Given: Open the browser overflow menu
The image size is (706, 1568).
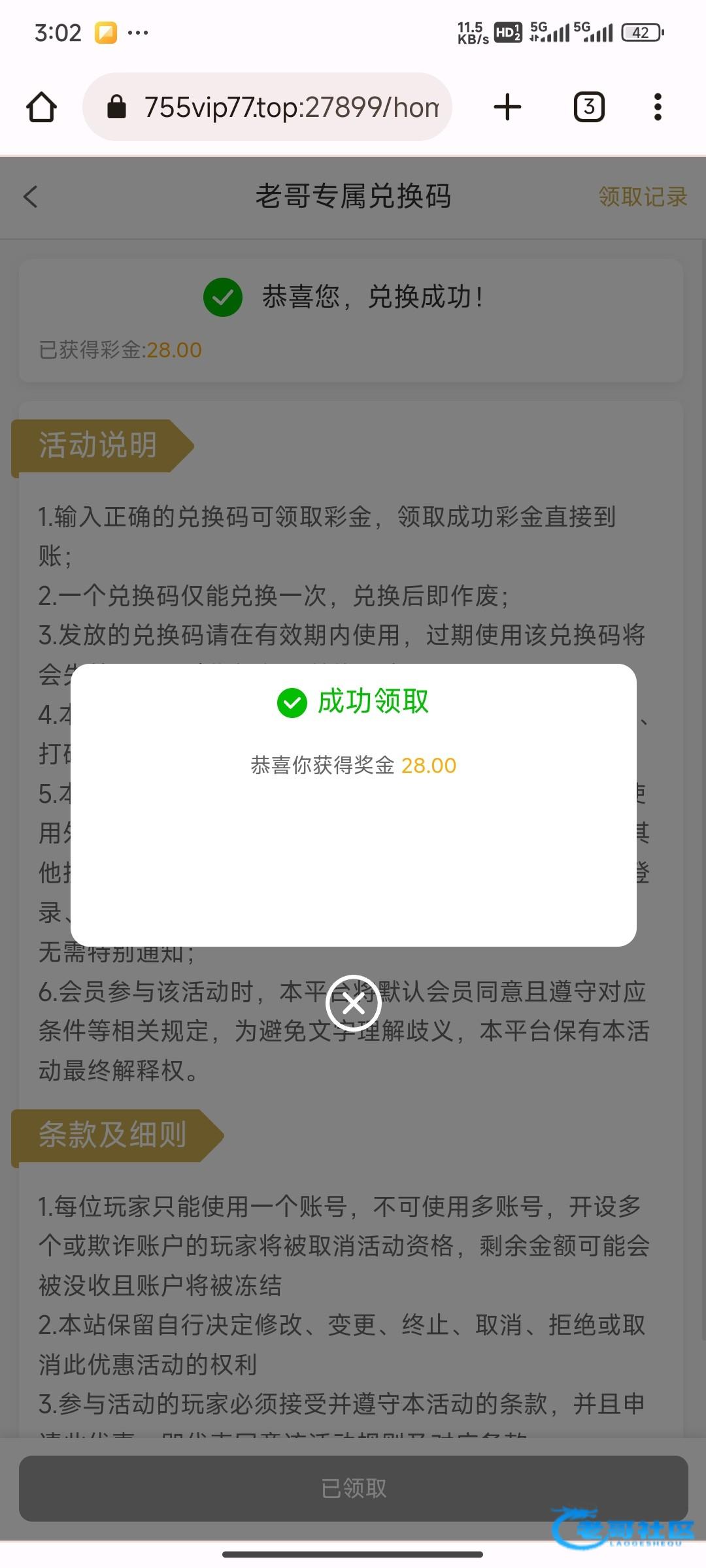Looking at the screenshot, I should coord(658,107).
